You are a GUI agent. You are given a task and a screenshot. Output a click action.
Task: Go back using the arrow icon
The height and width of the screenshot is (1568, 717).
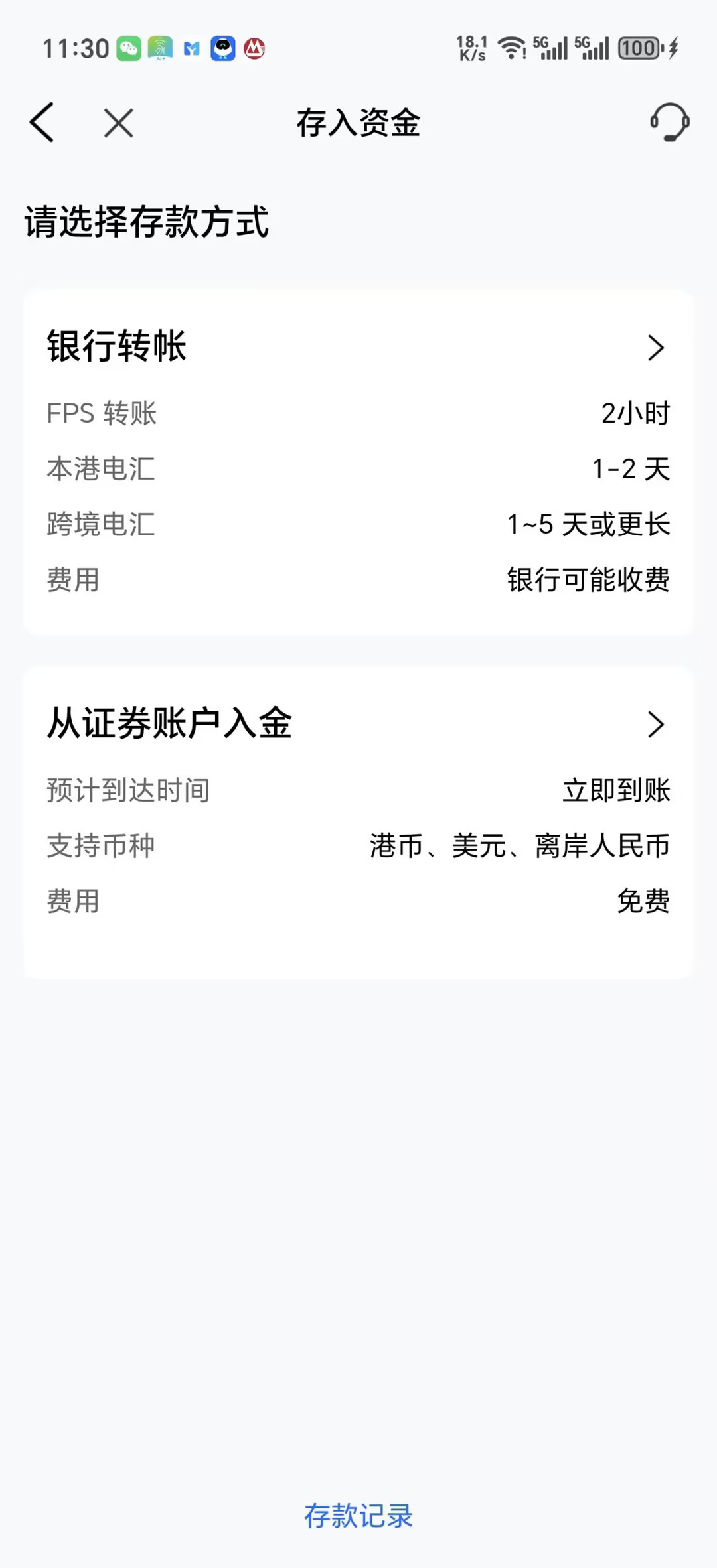(42, 123)
